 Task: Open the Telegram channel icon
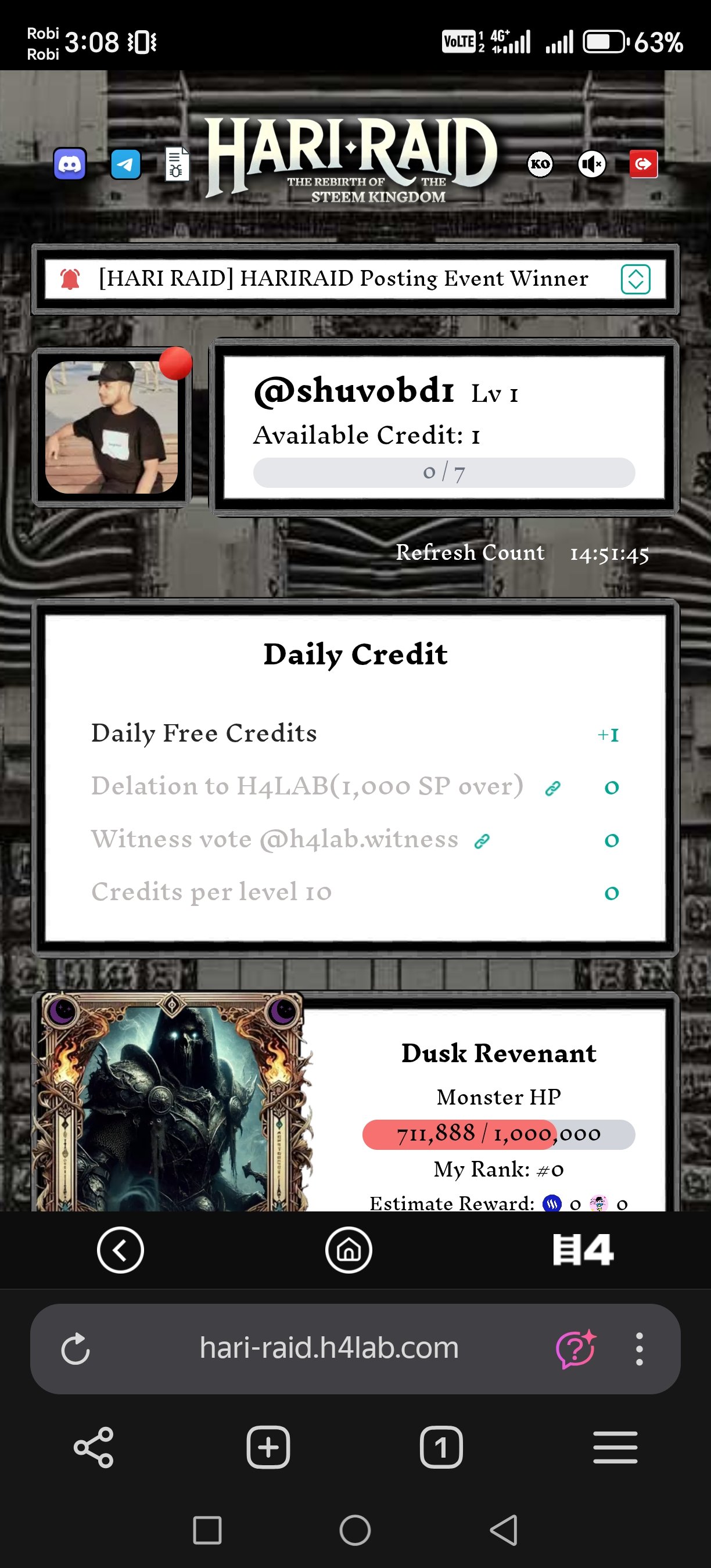pos(125,164)
